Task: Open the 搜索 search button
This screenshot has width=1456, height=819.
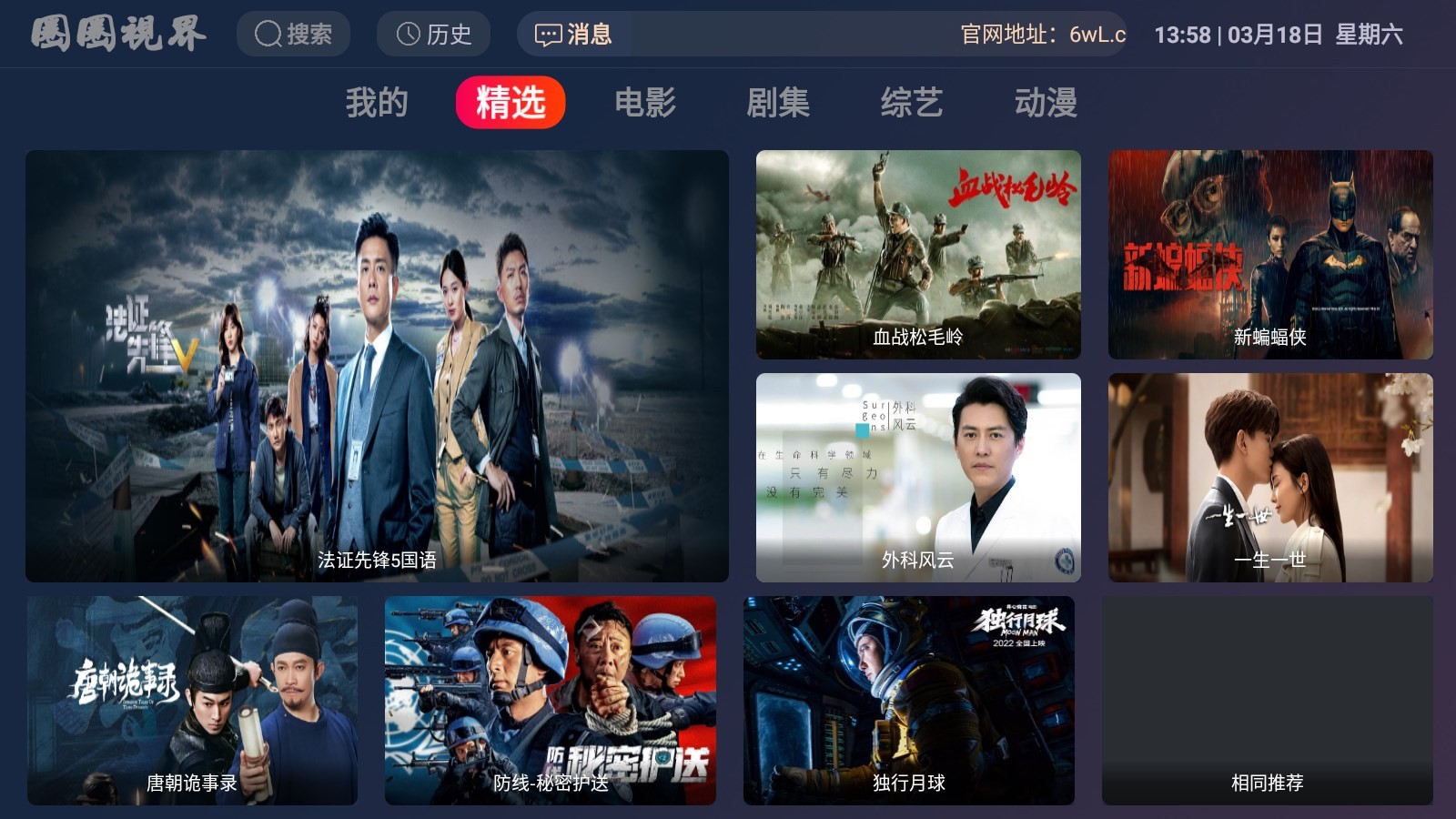Action: [x=293, y=35]
